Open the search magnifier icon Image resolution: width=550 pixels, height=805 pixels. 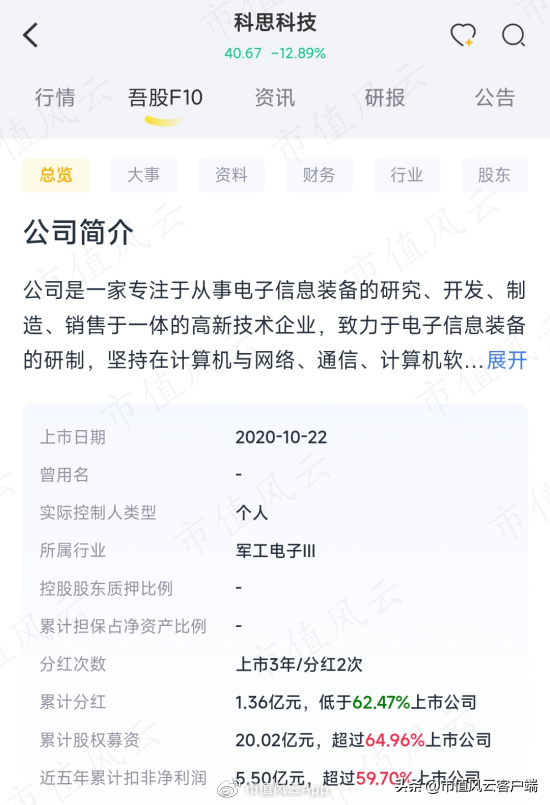coord(513,35)
